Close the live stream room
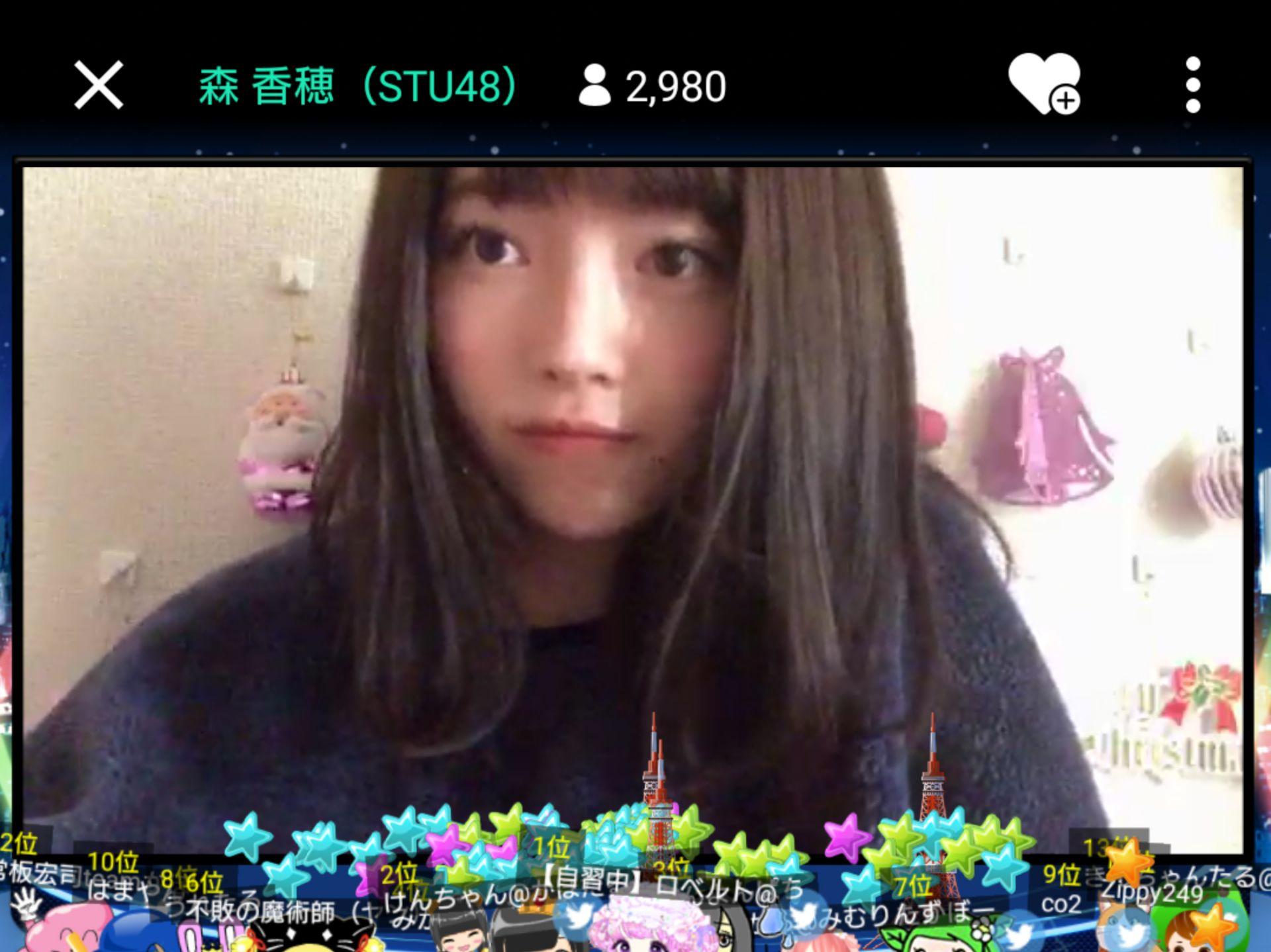Image resolution: width=1271 pixels, height=952 pixels. point(99,85)
